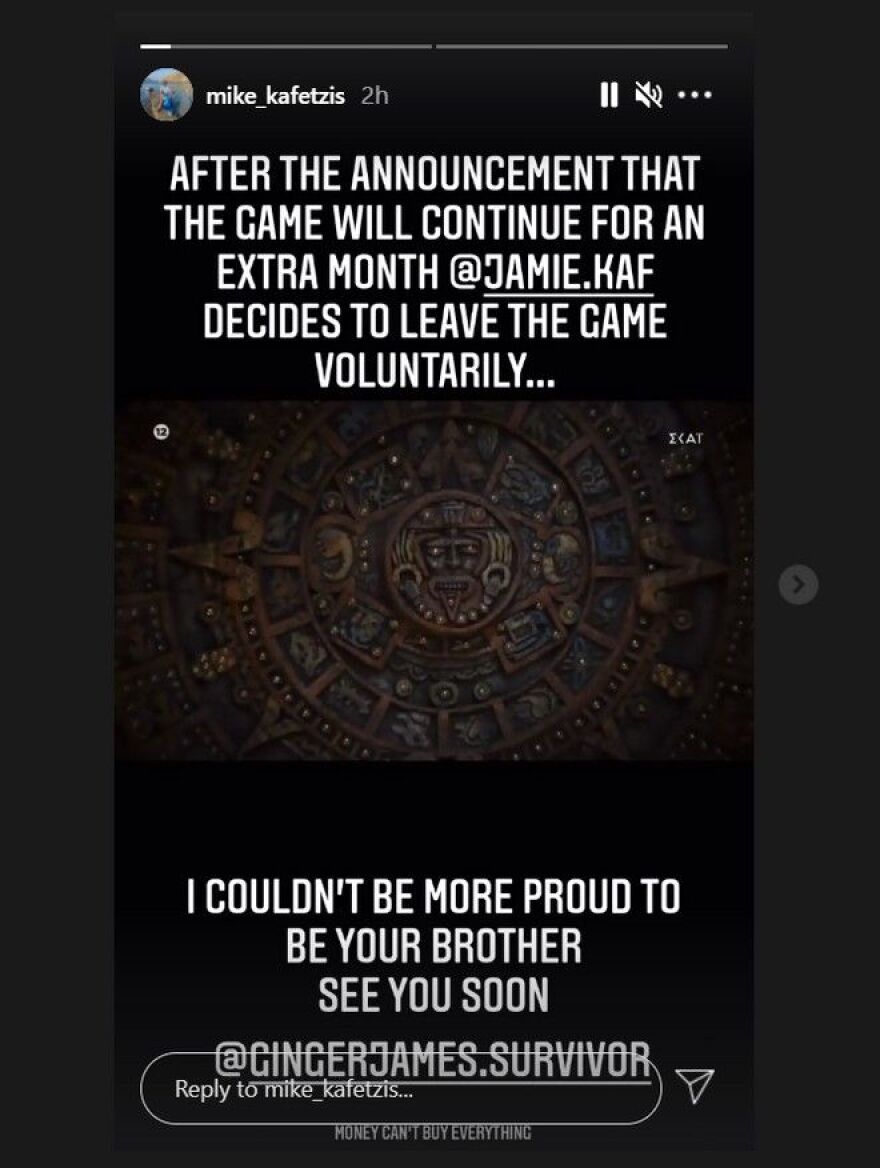Select the mike_kafetzis username
The width and height of the screenshot is (880, 1168).
pos(278,94)
